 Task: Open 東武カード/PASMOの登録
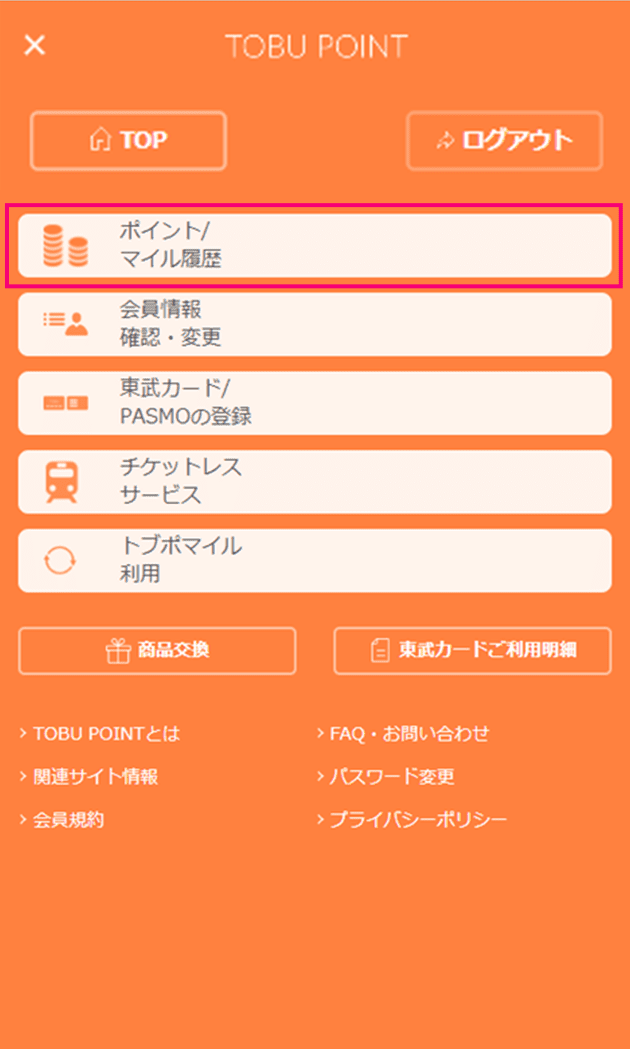click(x=314, y=403)
